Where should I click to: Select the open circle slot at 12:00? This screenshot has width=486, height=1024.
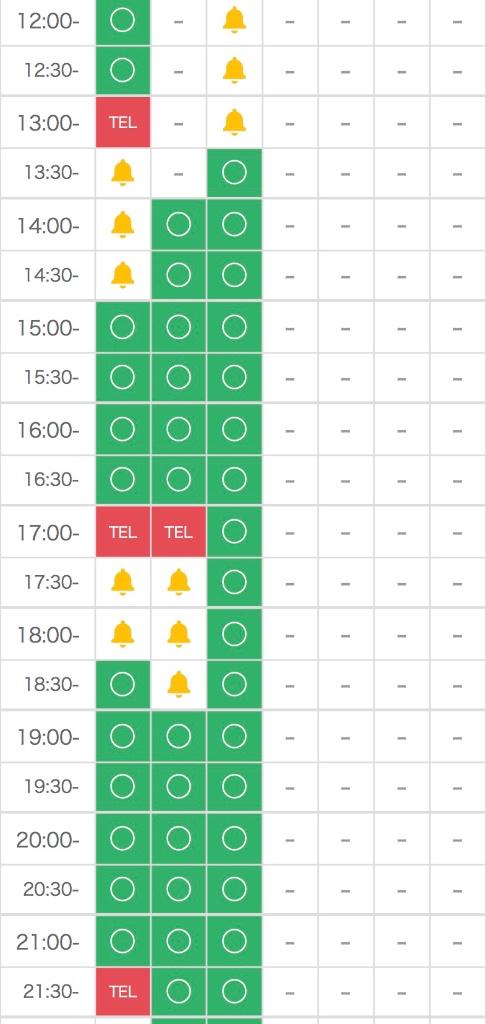tap(123, 21)
